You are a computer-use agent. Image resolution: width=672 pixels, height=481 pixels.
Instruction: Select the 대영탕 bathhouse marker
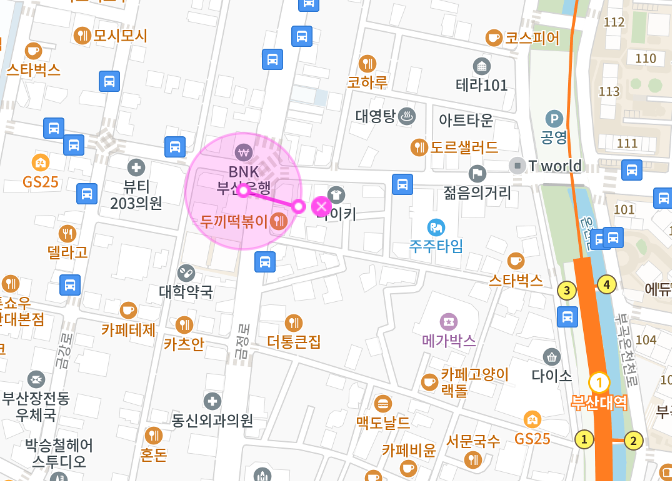pyautogui.click(x=407, y=116)
